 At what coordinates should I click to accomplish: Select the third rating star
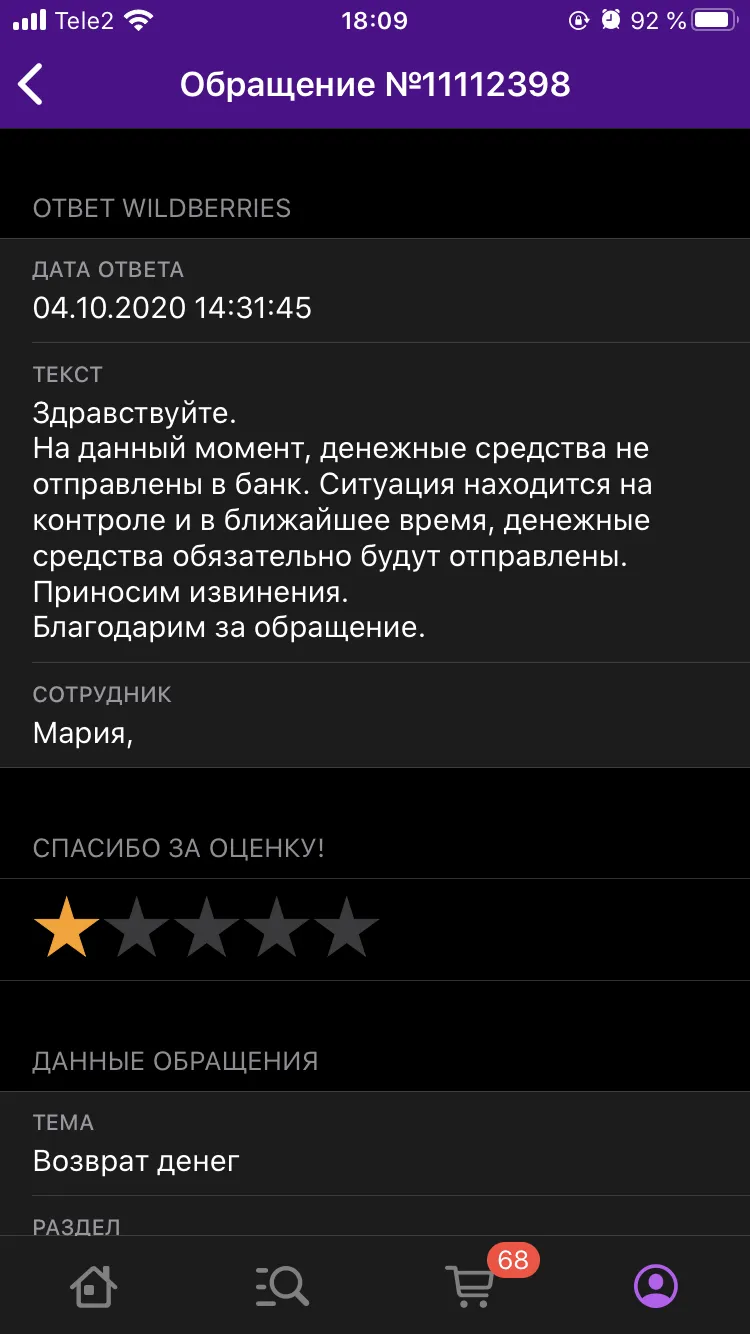coord(207,928)
